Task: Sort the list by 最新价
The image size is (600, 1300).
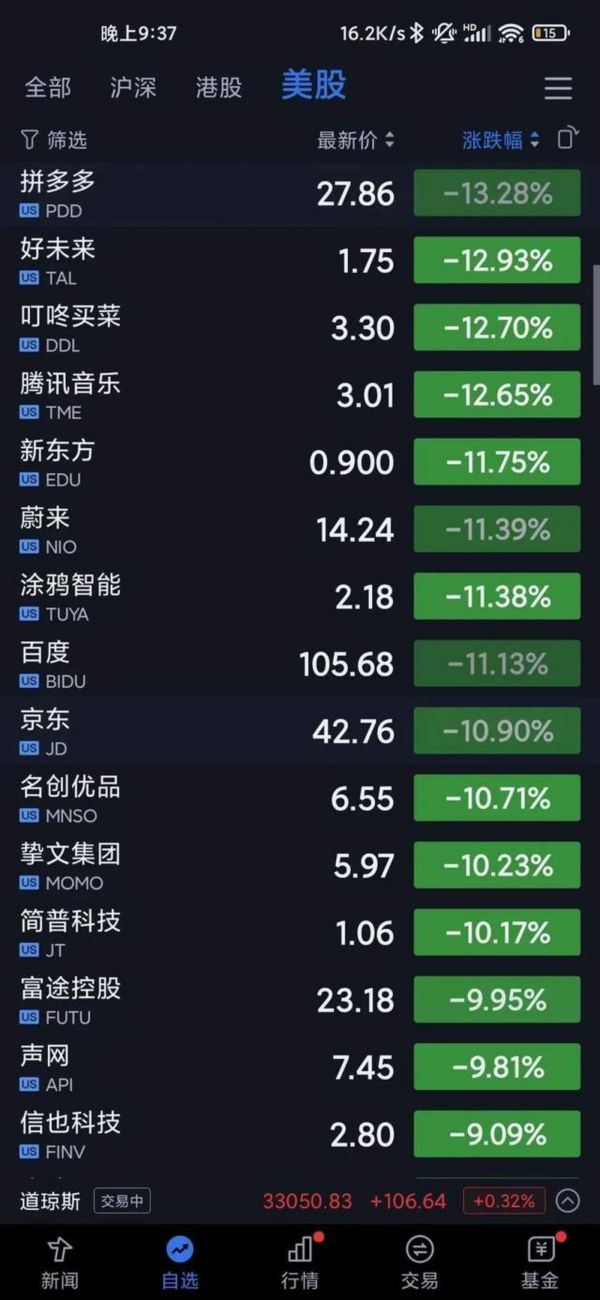Action: [x=355, y=140]
